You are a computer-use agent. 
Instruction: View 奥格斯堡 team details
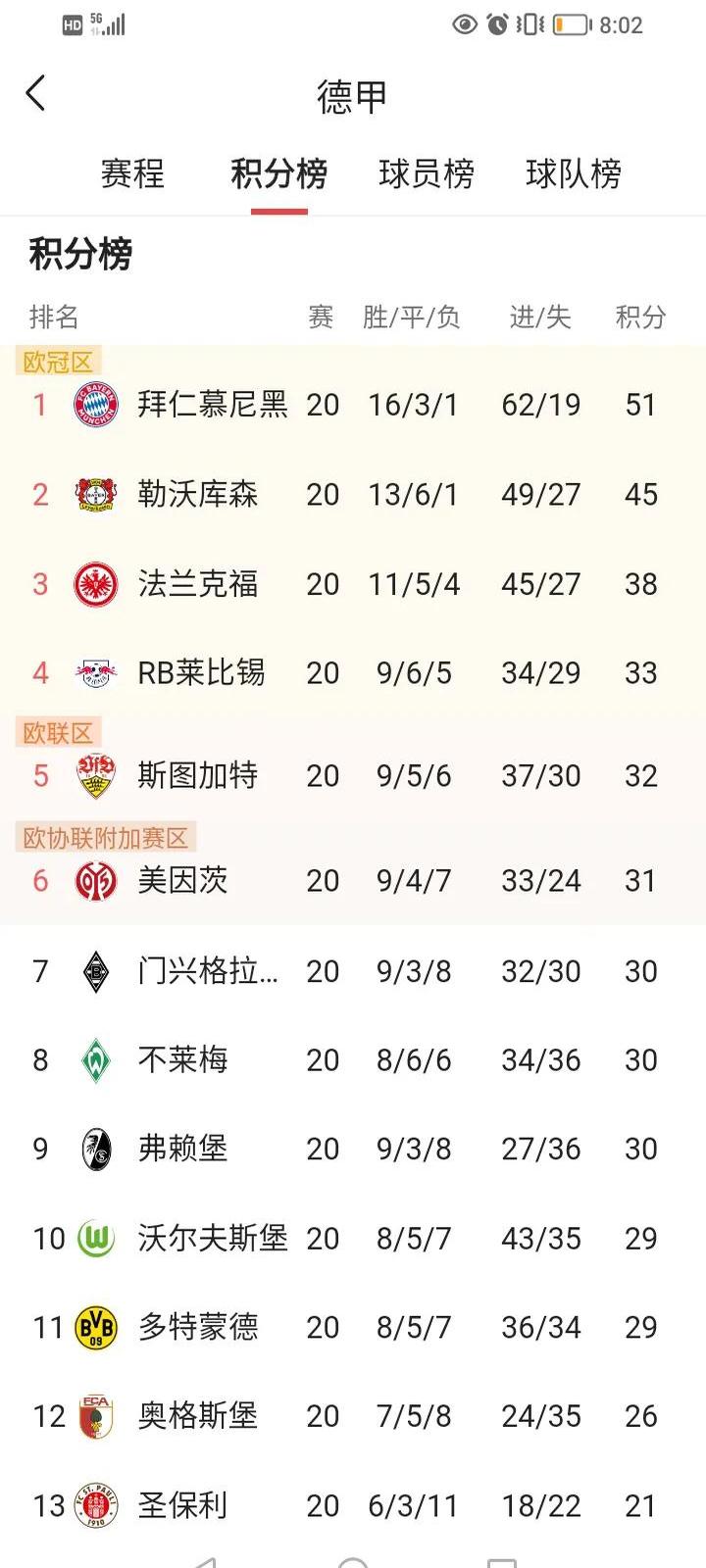click(197, 1416)
